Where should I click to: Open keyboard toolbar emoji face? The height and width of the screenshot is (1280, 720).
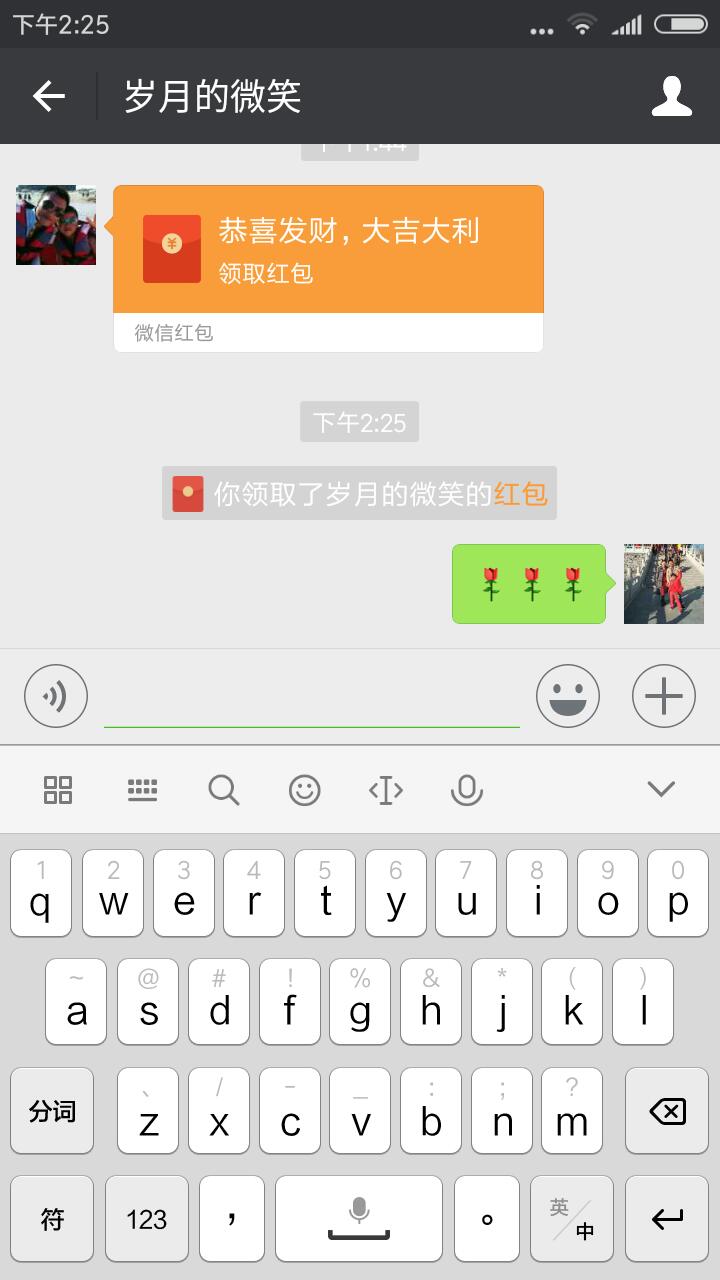[304, 790]
